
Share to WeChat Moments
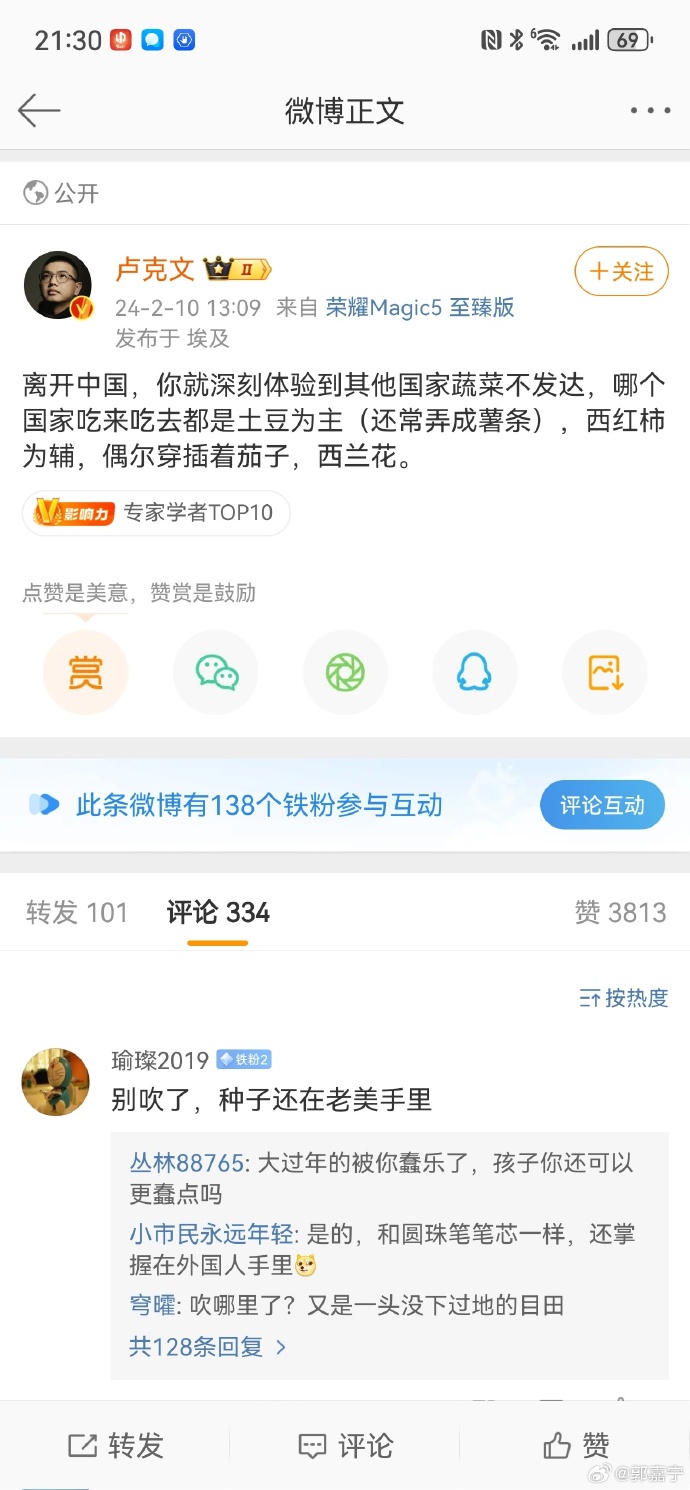[x=345, y=673]
